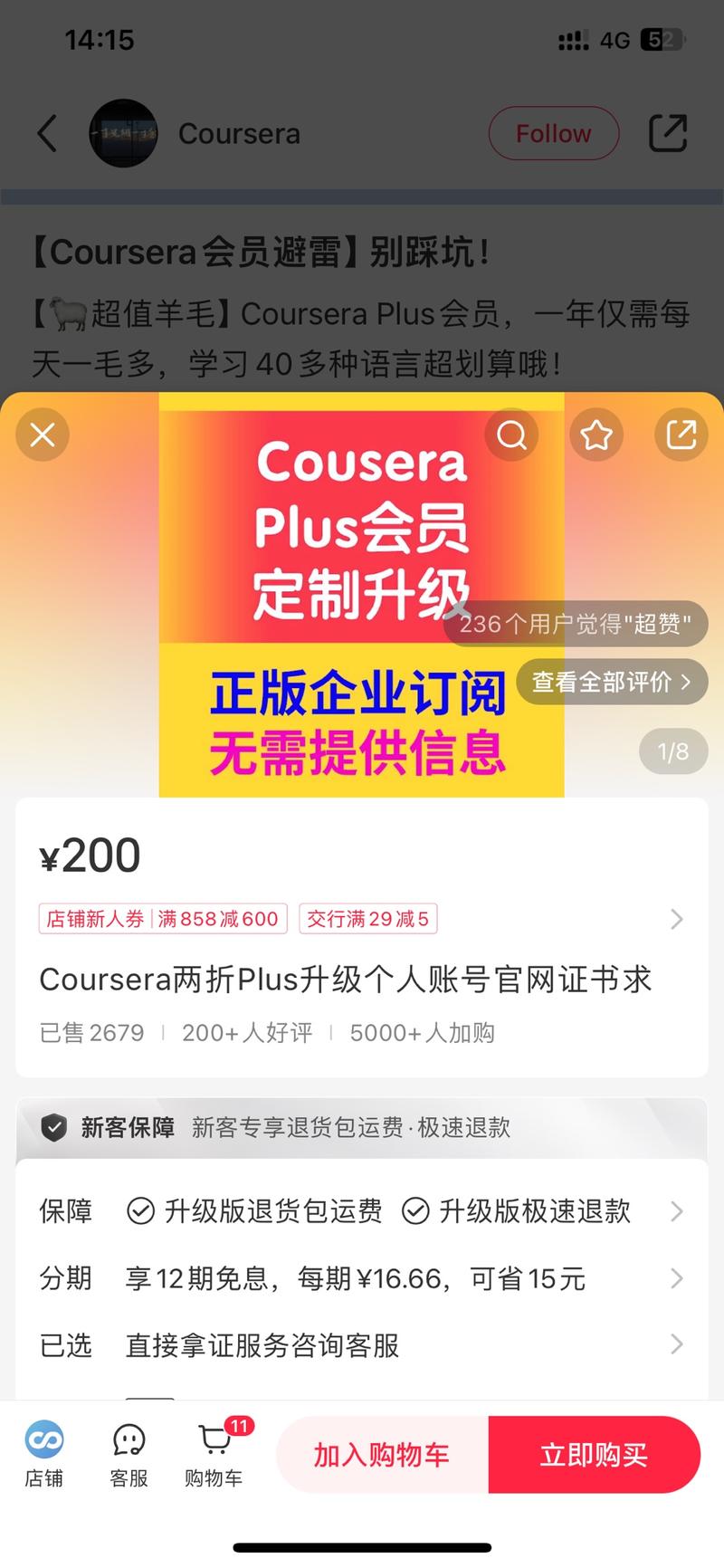Open search in the product sheet

[x=511, y=435]
